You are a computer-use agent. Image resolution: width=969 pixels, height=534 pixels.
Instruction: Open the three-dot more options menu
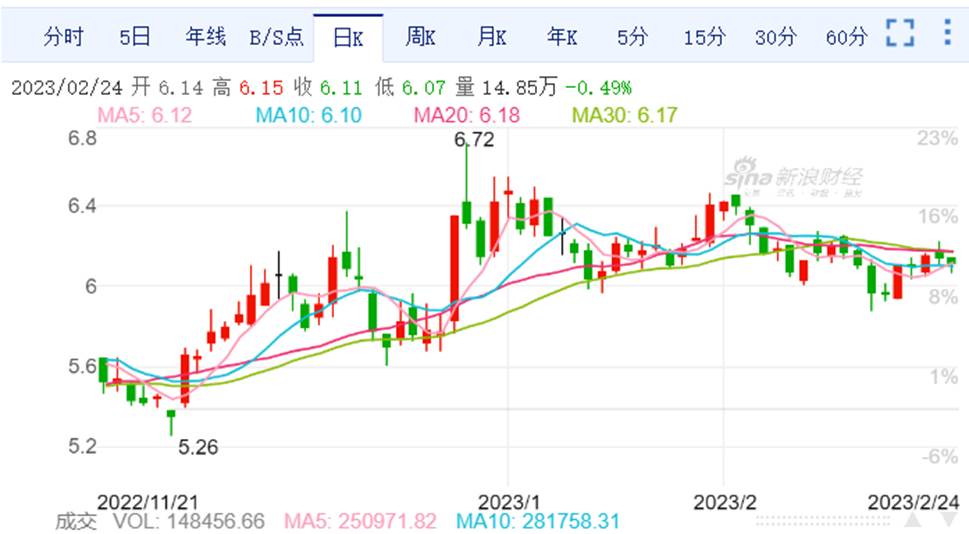[947, 32]
